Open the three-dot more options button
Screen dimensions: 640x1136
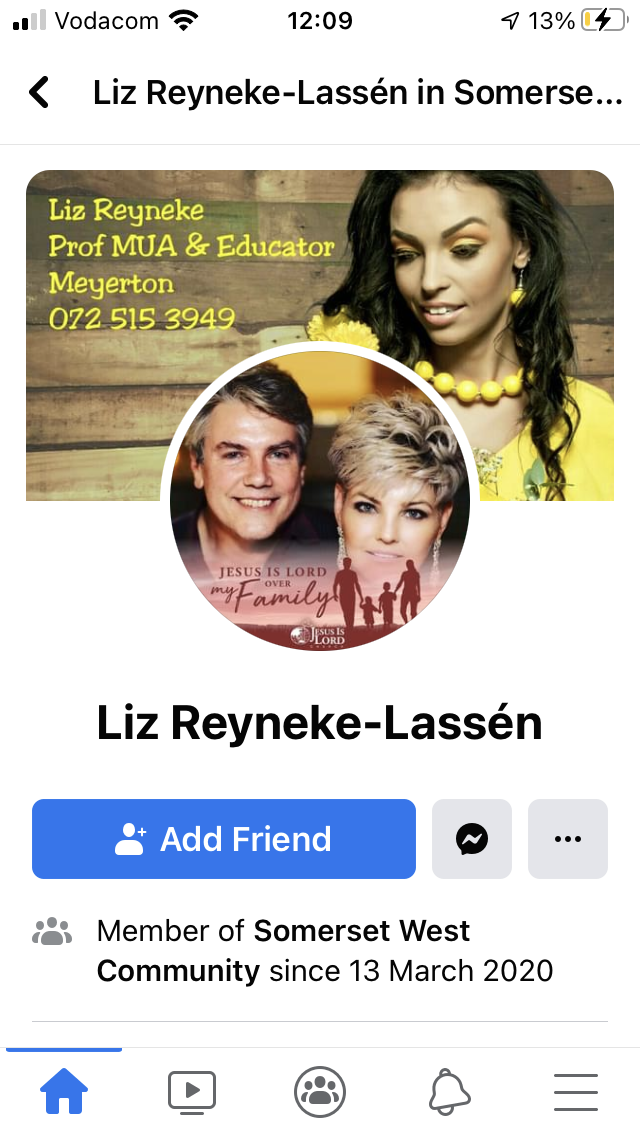567,839
